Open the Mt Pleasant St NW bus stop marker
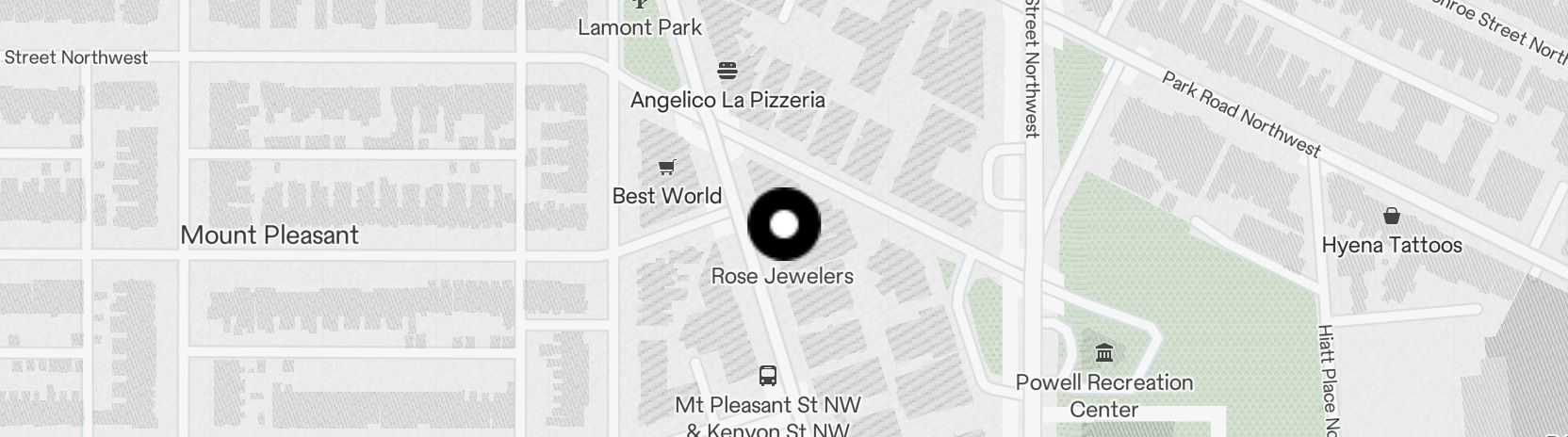 (x=768, y=376)
